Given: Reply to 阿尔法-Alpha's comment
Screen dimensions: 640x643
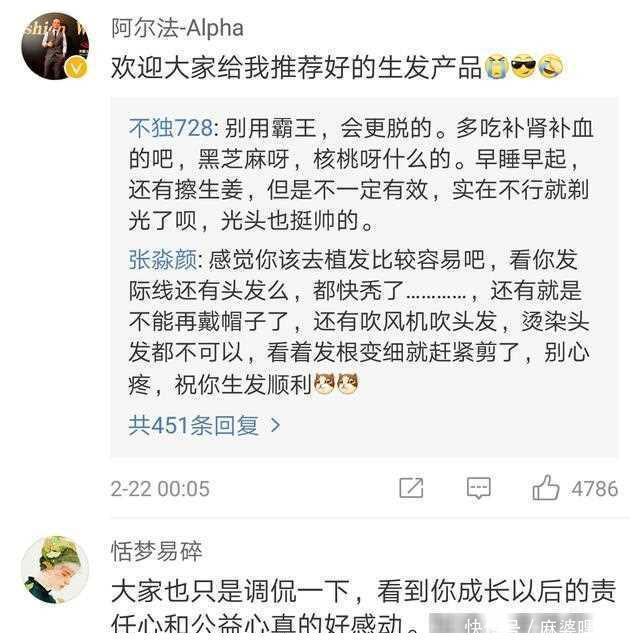Looking at the screenshot, I should (x=479, y=488).
